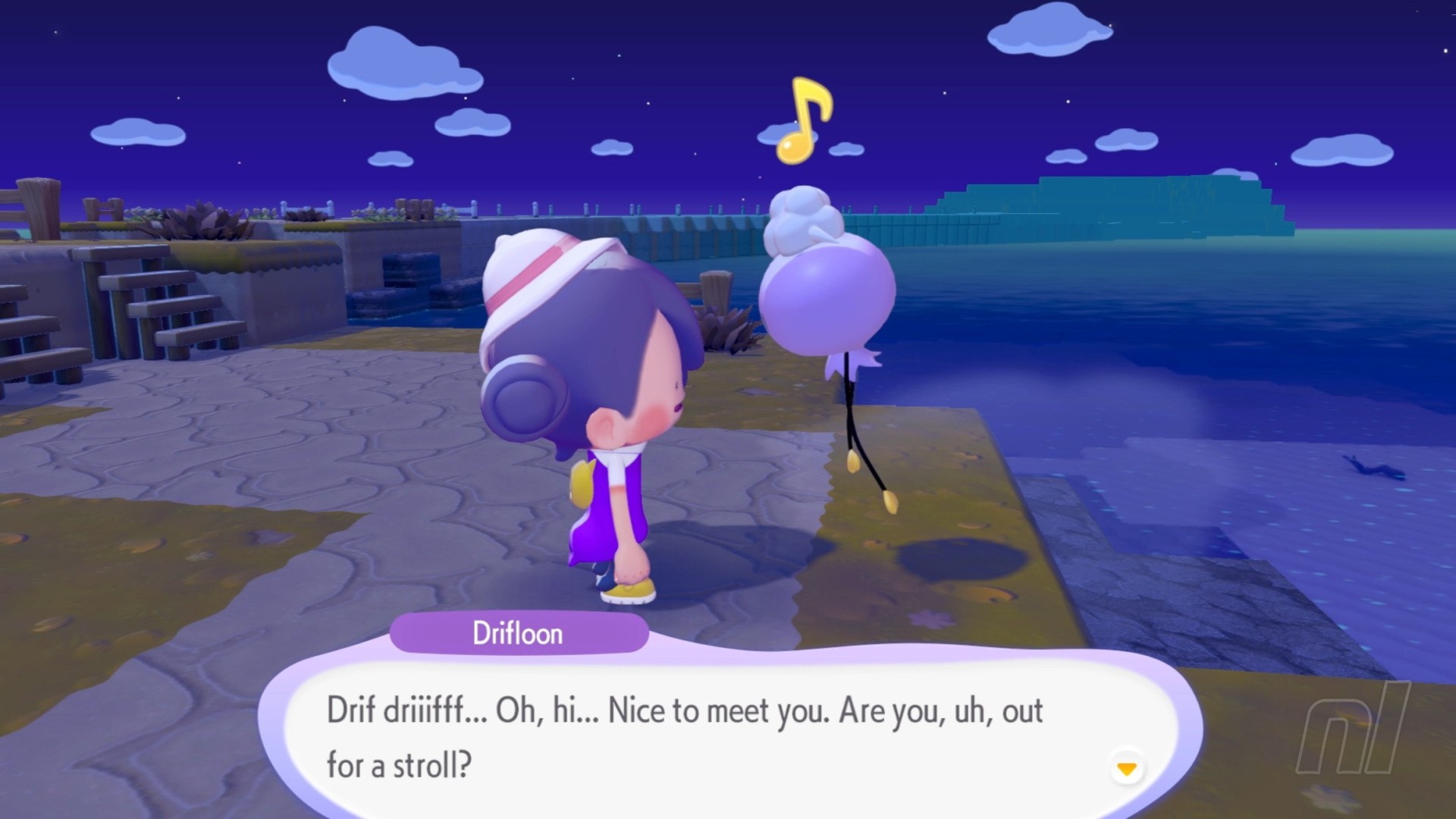Advance Drifloon's dialogue with the orange arrow
Viewport: 1456px width, 819px height.
pos(1127,769)
